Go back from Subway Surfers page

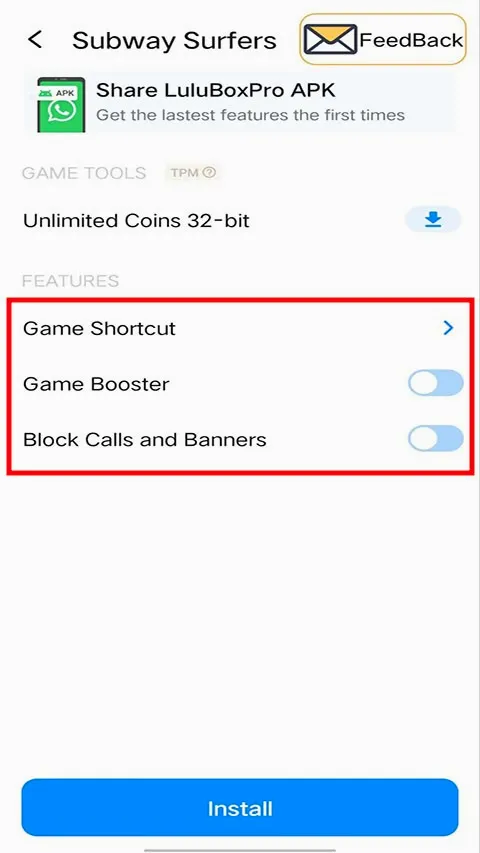tap(35, 40)
